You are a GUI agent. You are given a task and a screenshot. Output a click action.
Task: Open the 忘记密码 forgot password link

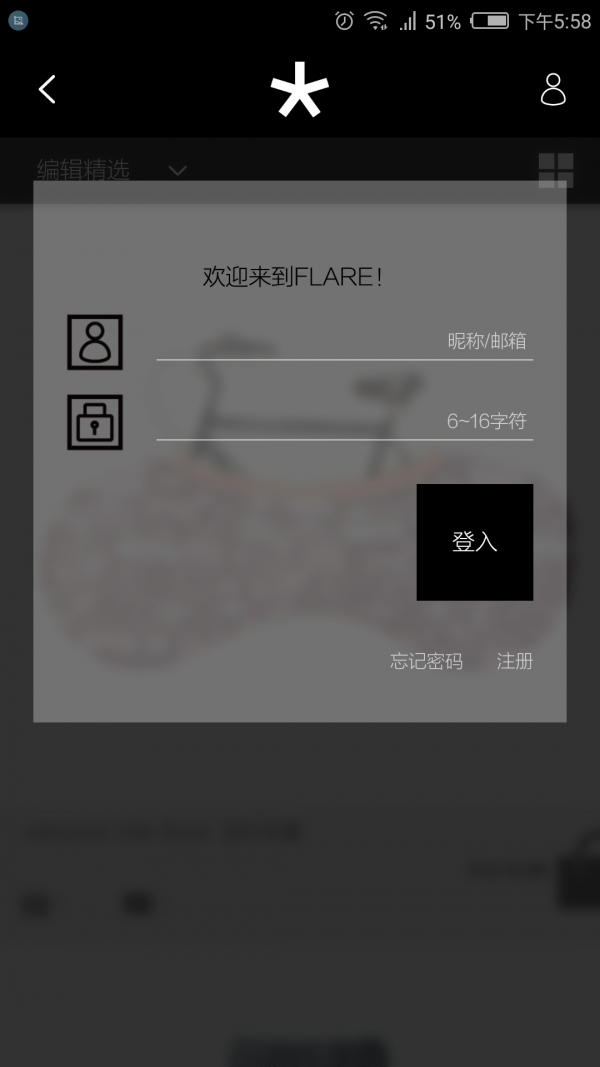click(x=426, y=661)
